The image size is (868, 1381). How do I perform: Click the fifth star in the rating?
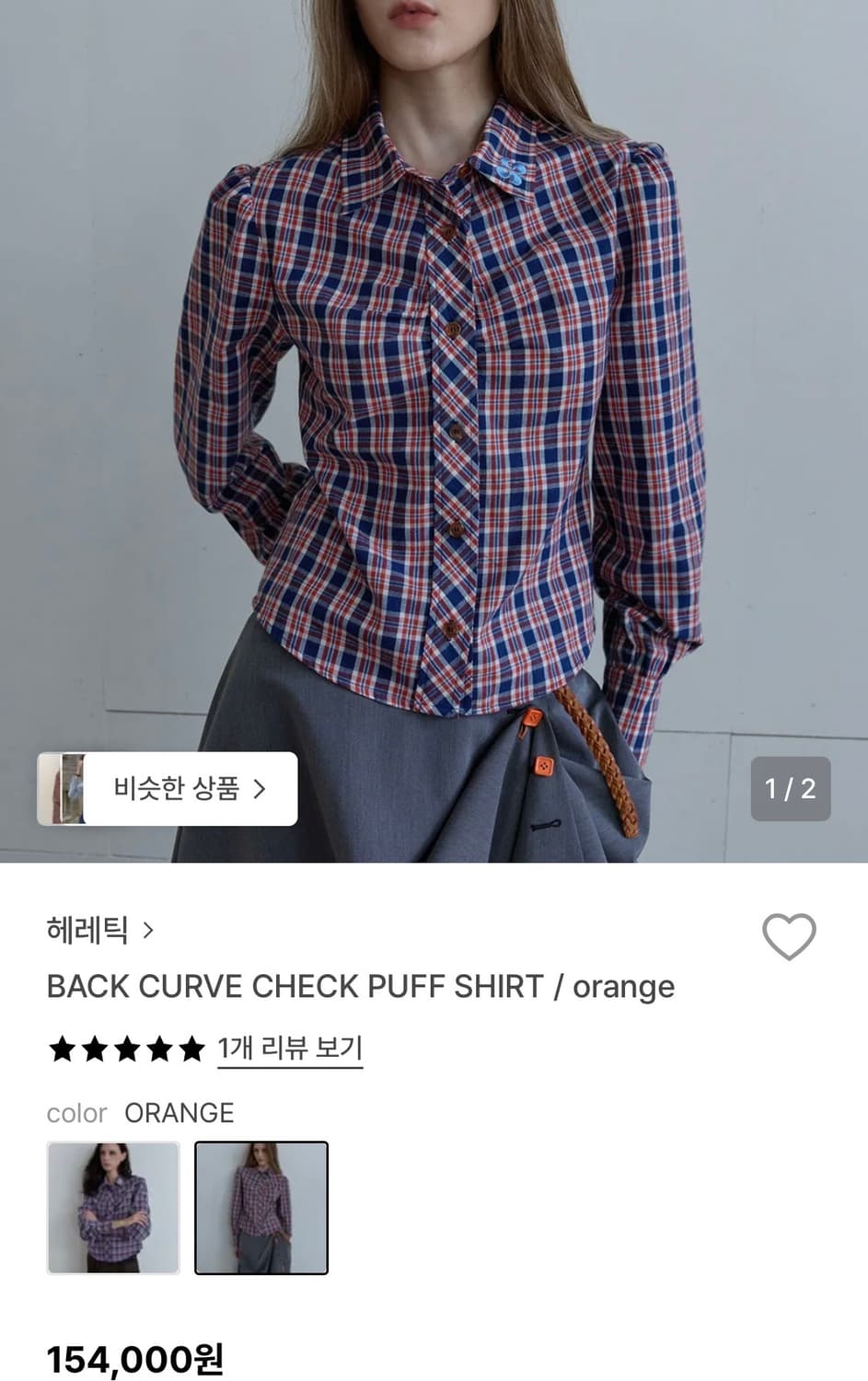tap(191, 1049)
